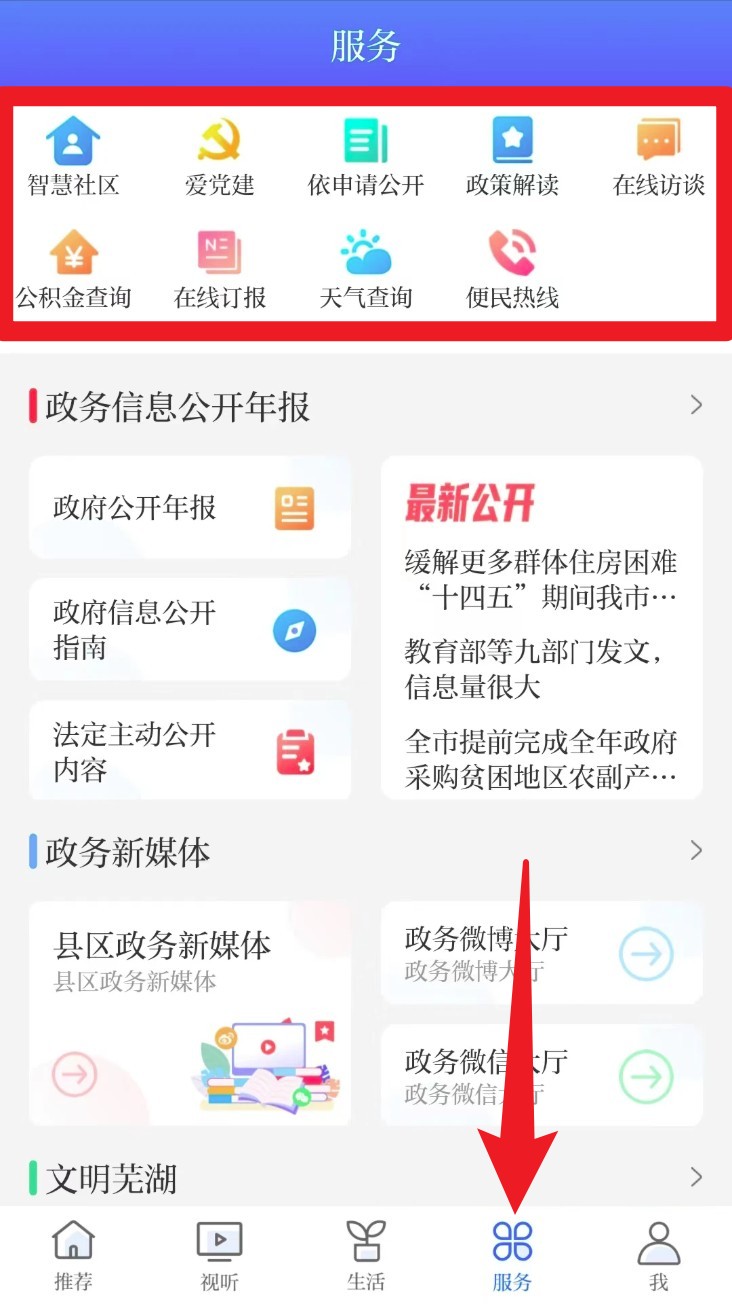Open 政府信息公开指南 card
The height and width of the screenshot is (1304, 732).
pyautogui.click(x=190, y=630)
